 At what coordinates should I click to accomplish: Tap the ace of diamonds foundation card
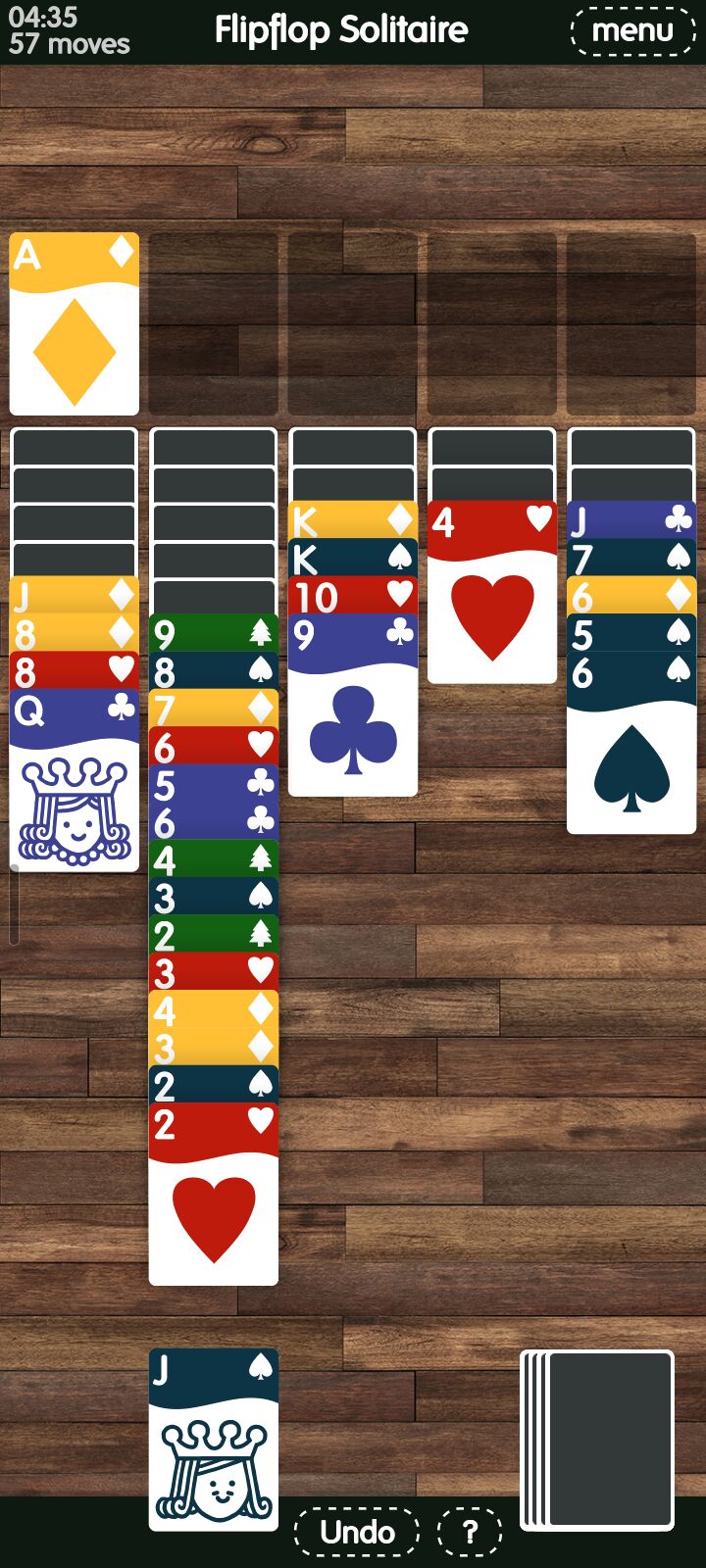coord(75,323)
